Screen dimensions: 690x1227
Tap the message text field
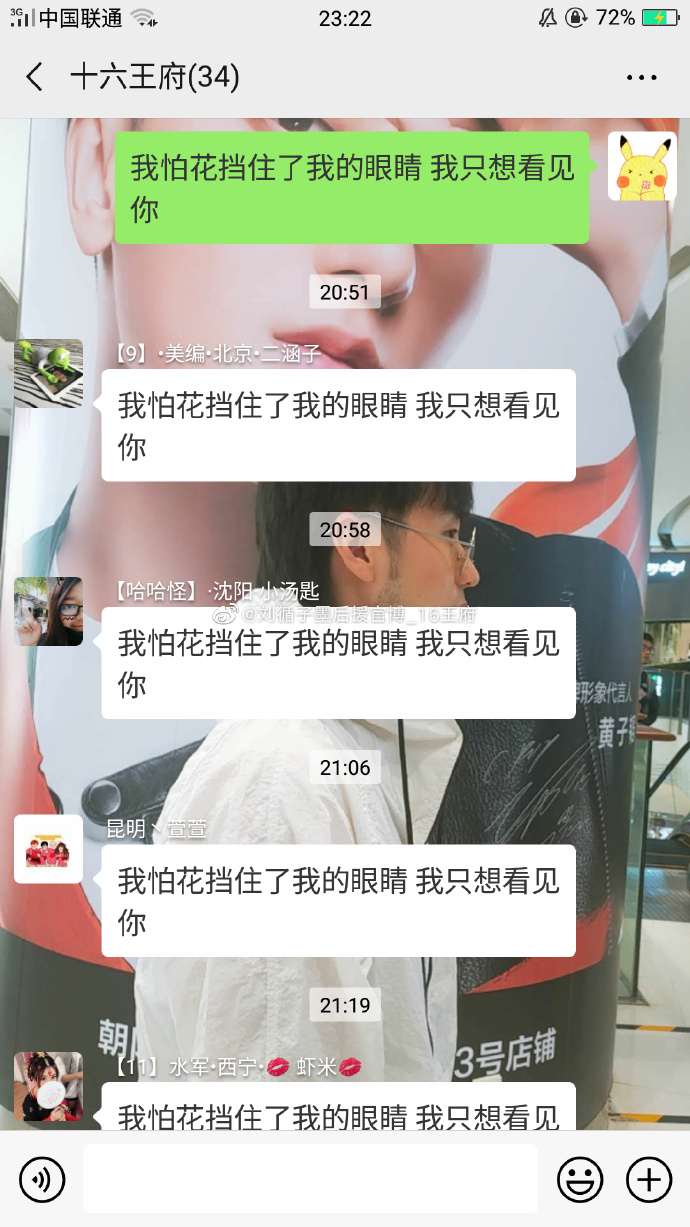310,1179
